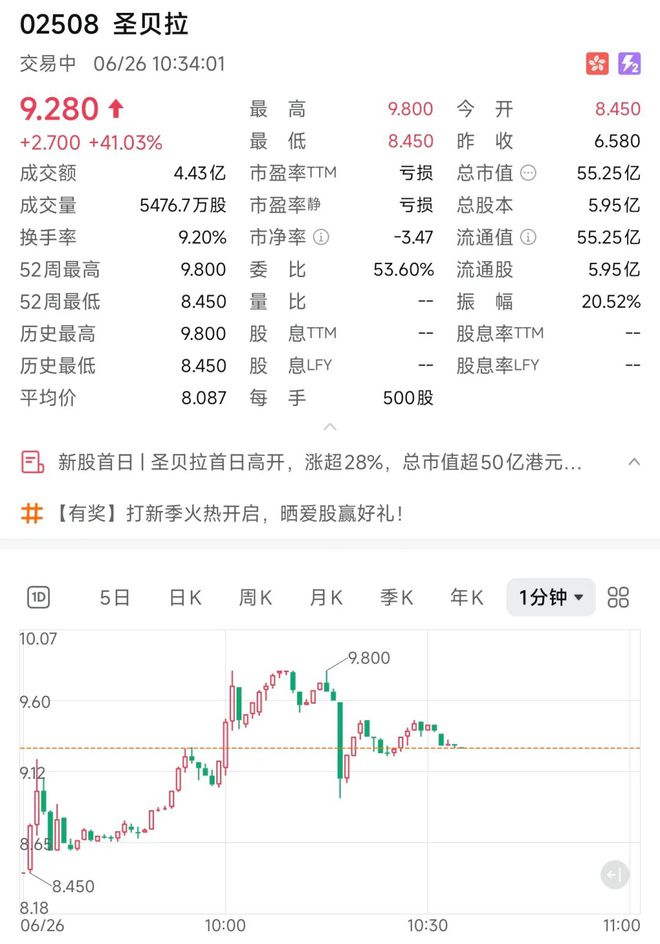Switch chart to 1D view

tap(38, 598)
